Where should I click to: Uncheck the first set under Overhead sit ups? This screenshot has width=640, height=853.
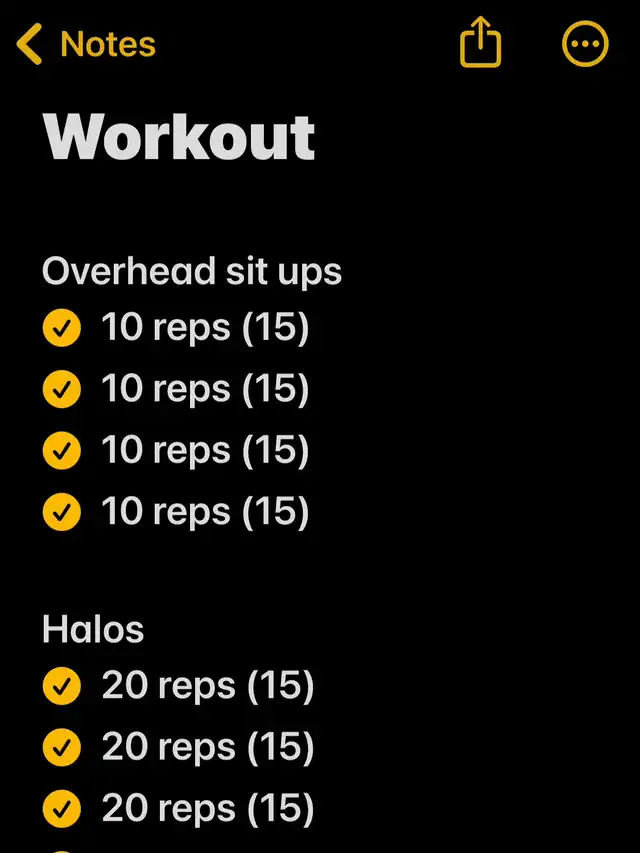coord(62,328)
